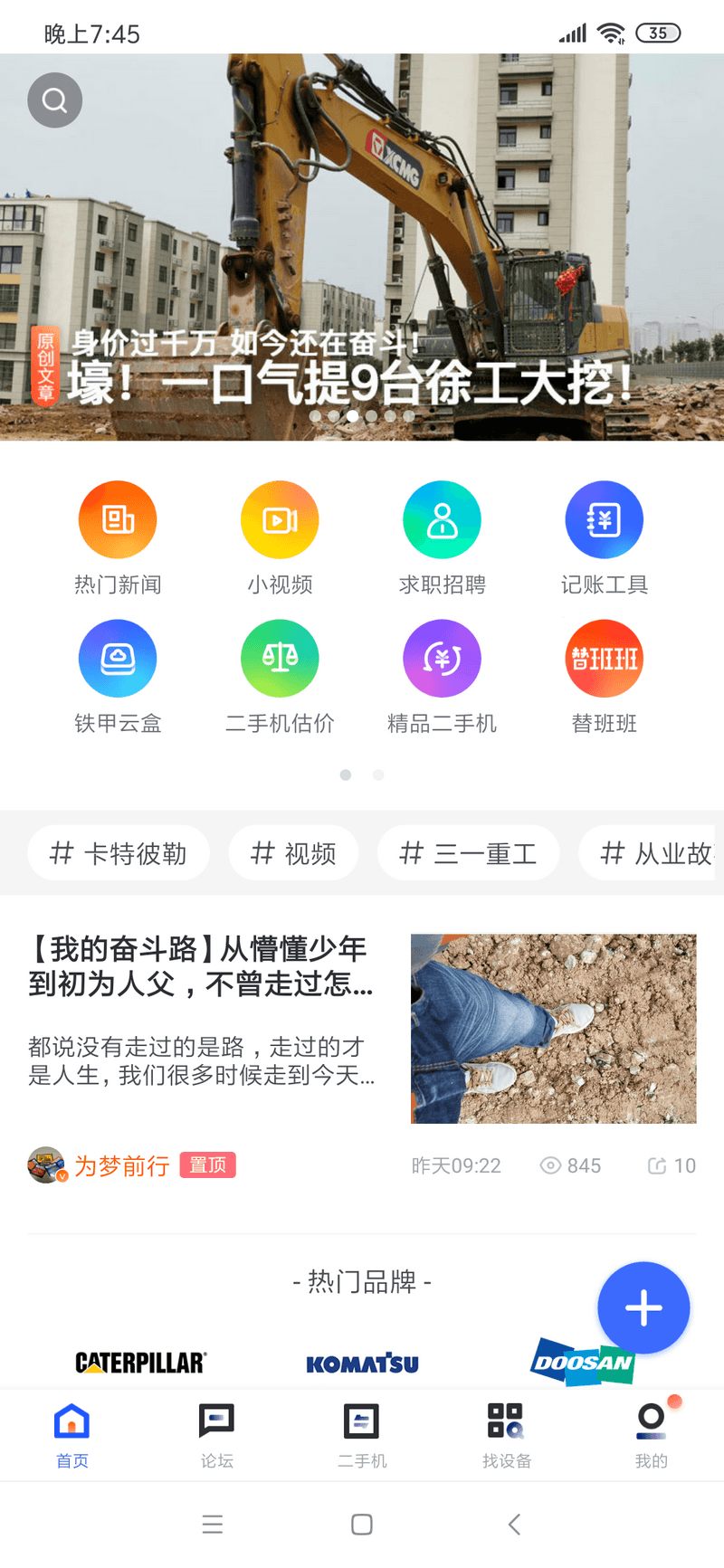Image resolution: width=724 pixels, height=1568 pixels.
Task: Open the Komatsu brand
Action: coord(362,1364)
